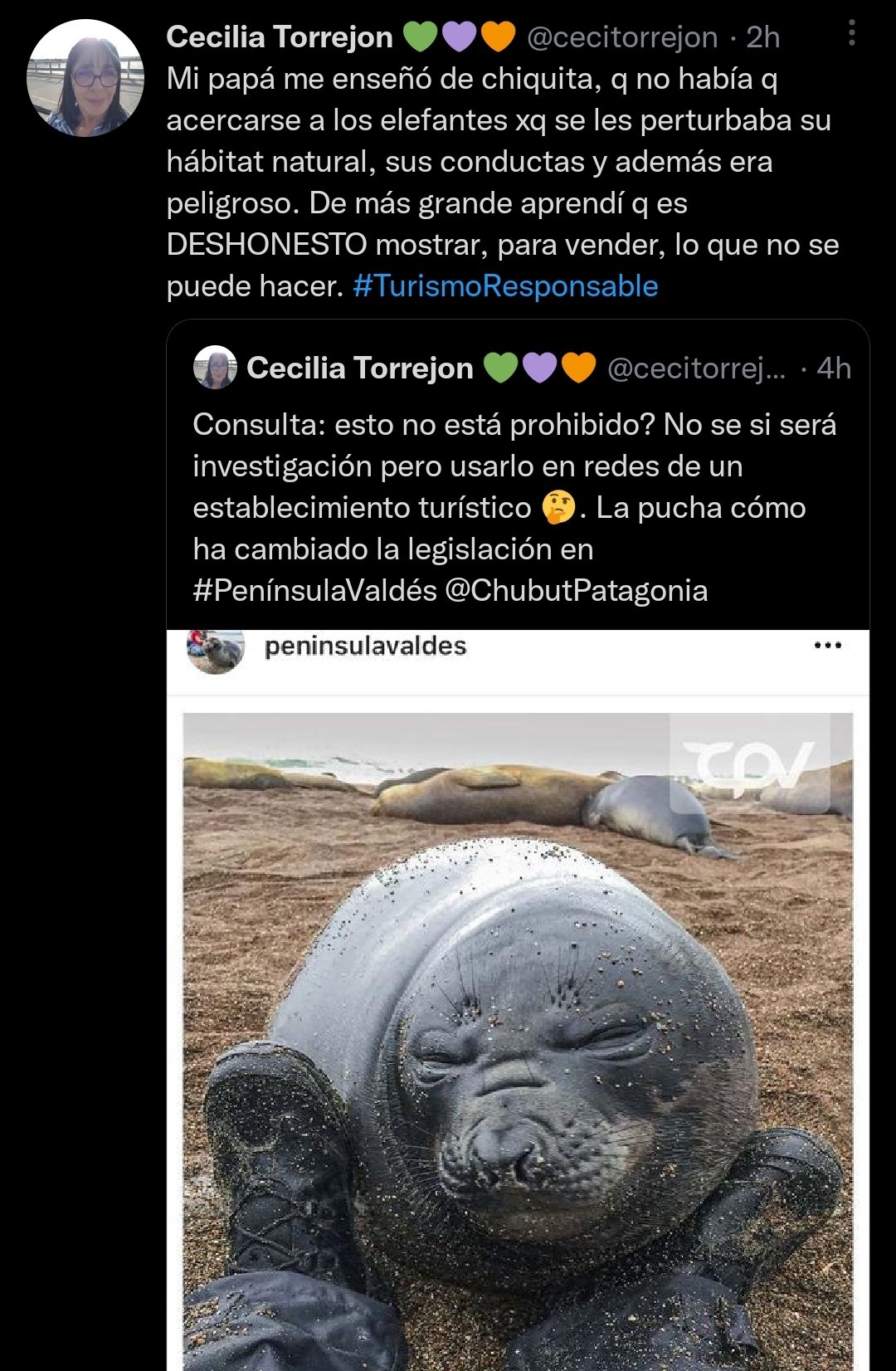The image size is (896, 1371).
Task: Open the tweet's overflow menu
Action: pos(851,34)
